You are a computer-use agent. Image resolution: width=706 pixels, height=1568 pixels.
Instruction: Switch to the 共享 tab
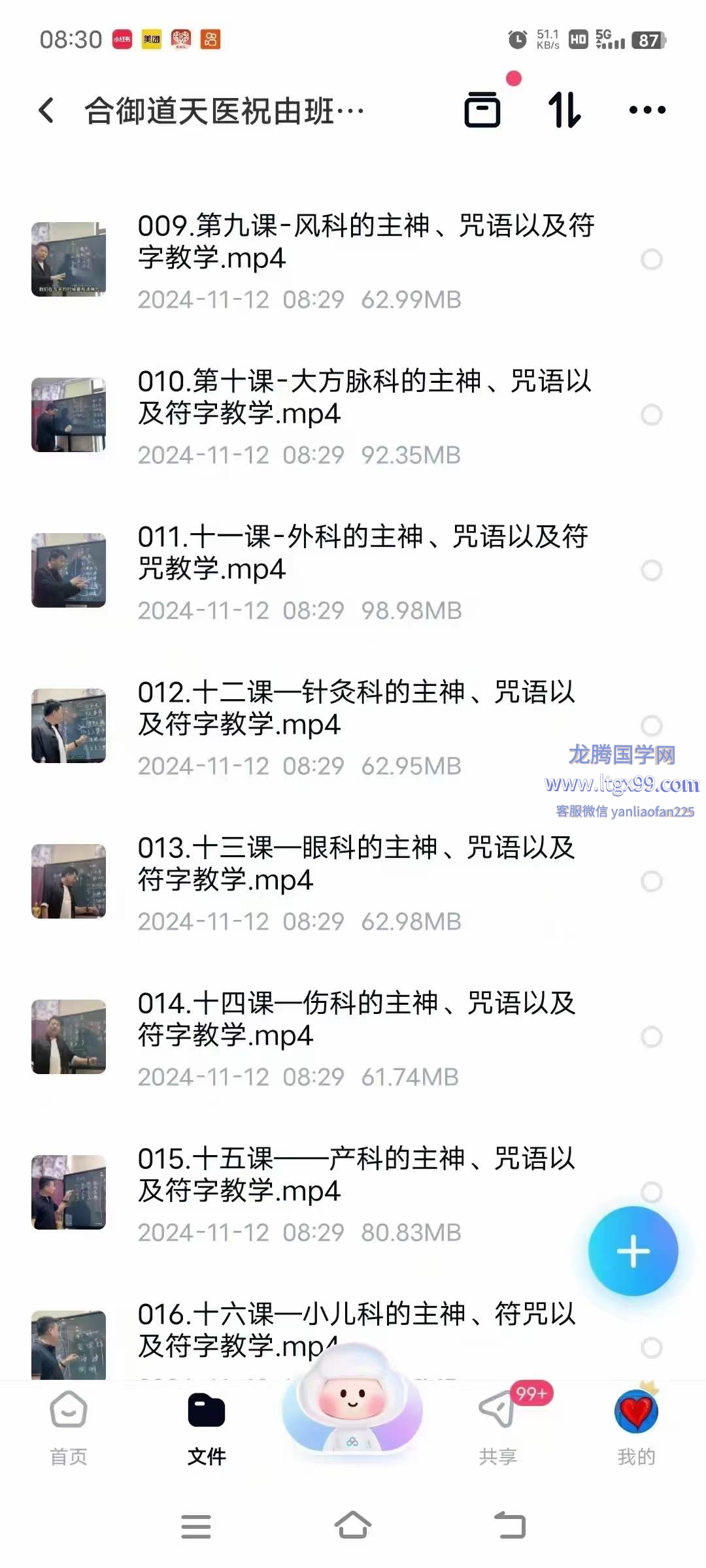pyautogui.click(x=498, y=1429)
